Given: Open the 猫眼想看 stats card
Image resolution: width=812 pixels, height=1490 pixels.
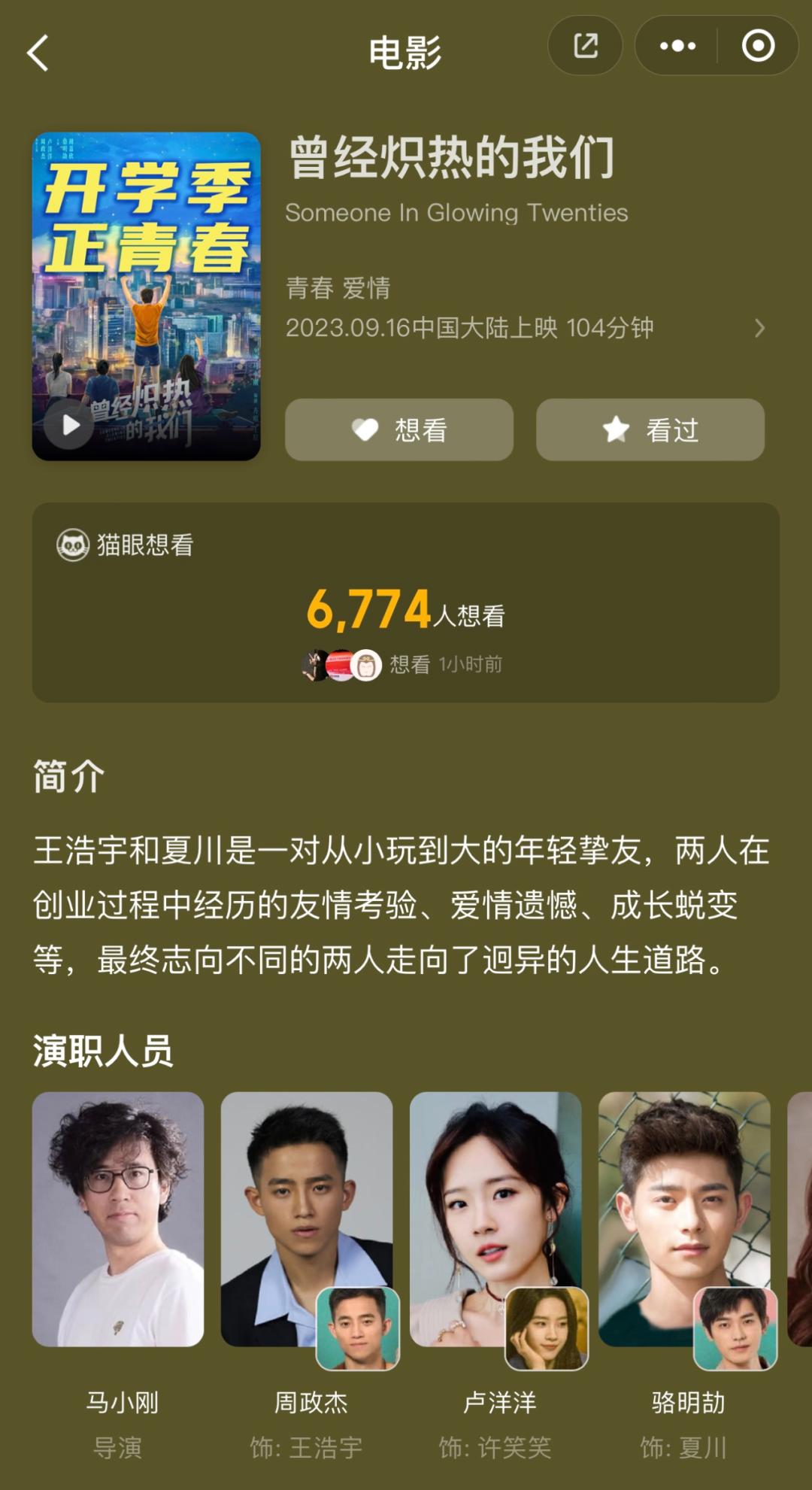Looking at the screenshot, I should (x=406, y=602).
